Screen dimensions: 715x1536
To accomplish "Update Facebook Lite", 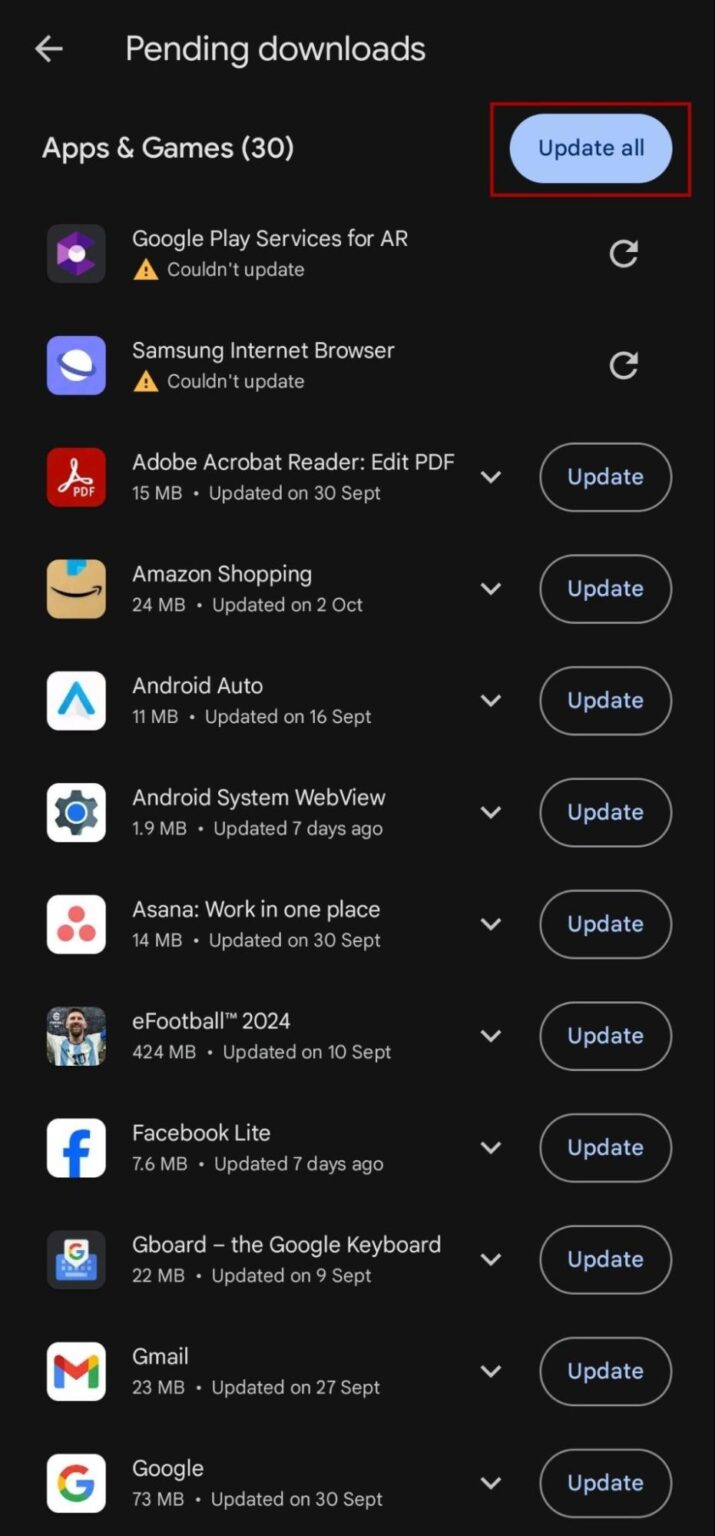I will (605, 1148).
